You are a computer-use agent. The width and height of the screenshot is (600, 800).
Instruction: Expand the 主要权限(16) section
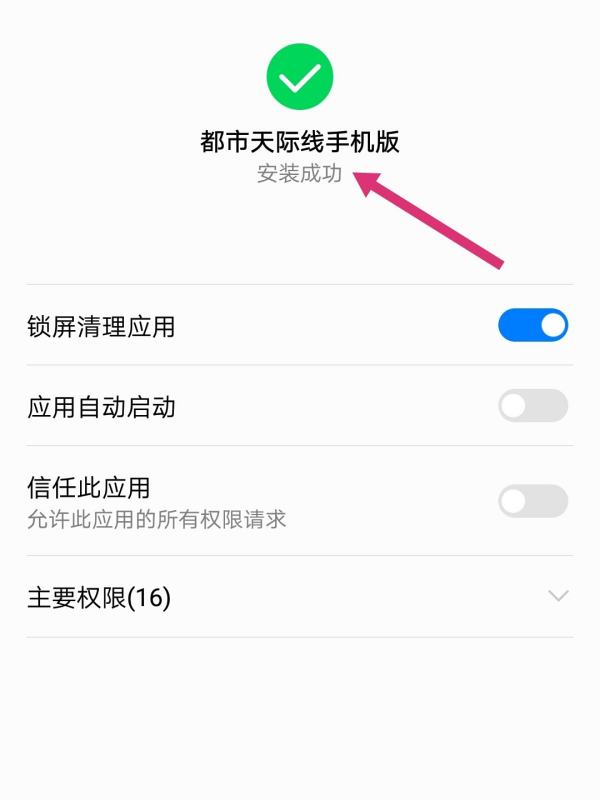(557, 597)
